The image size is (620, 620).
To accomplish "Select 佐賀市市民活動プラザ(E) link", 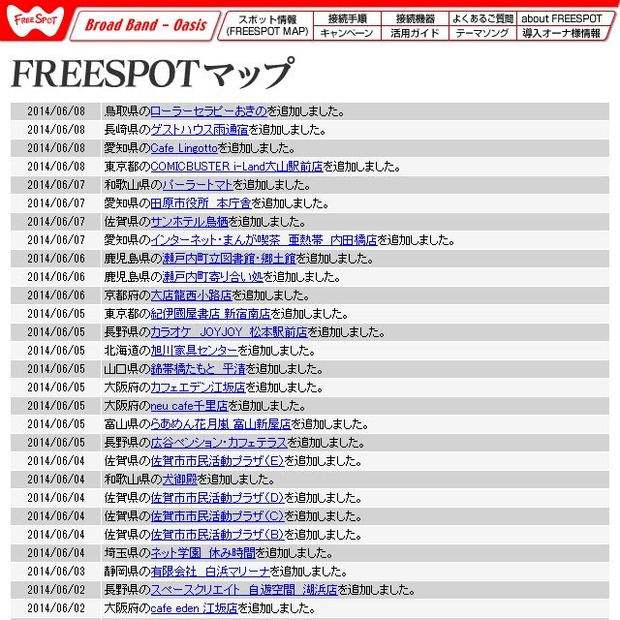I will click(x=217, y=461).
